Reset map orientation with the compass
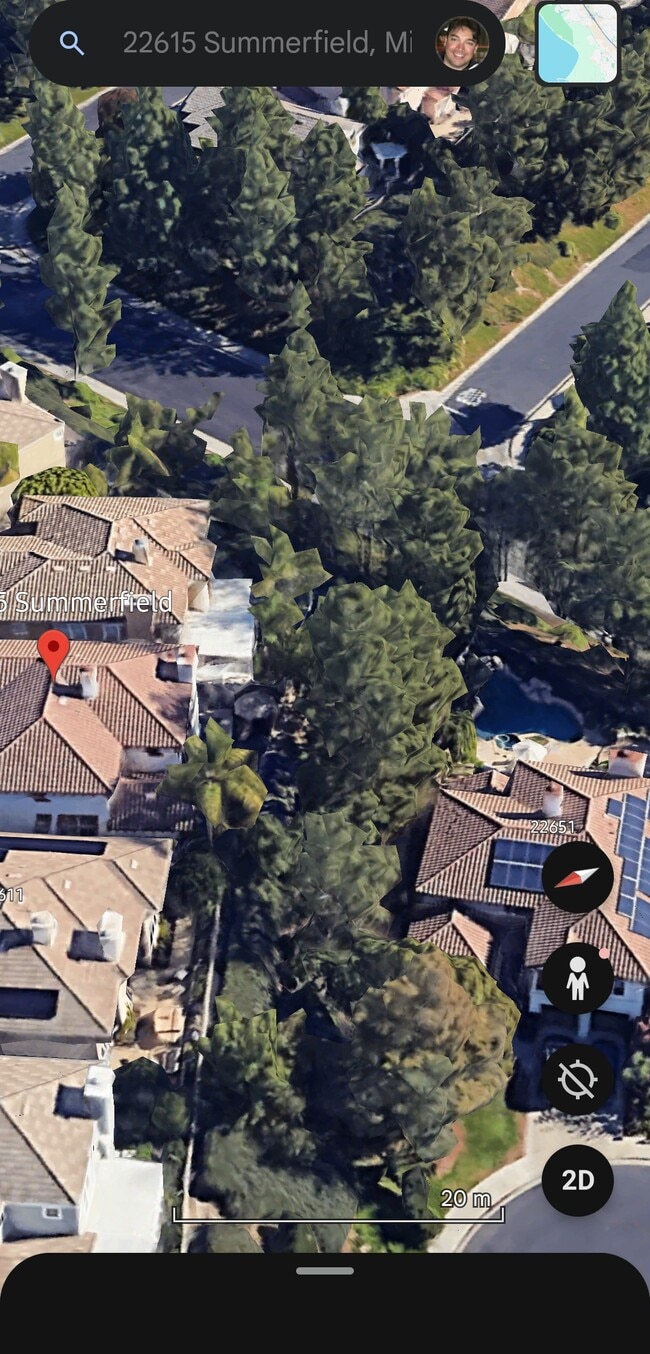Screen dimensions: 650x1354 578,877
